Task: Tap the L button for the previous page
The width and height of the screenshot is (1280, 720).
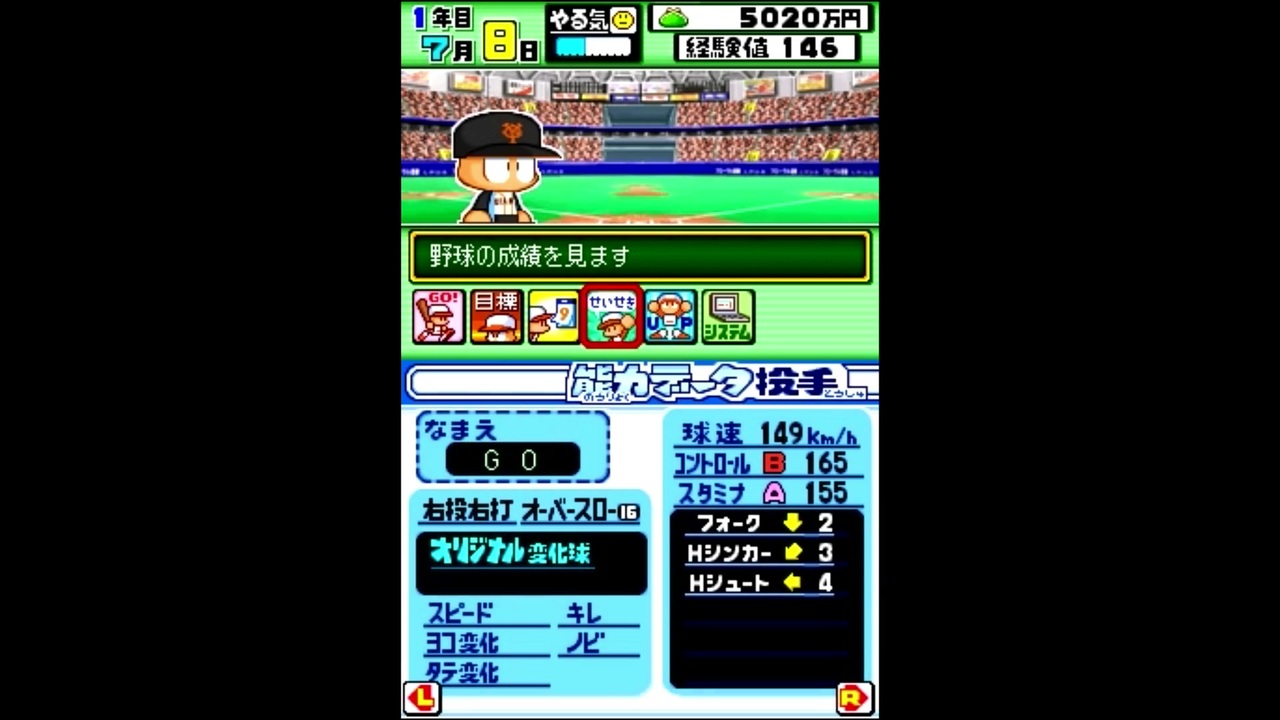Action: click(421, 697)
